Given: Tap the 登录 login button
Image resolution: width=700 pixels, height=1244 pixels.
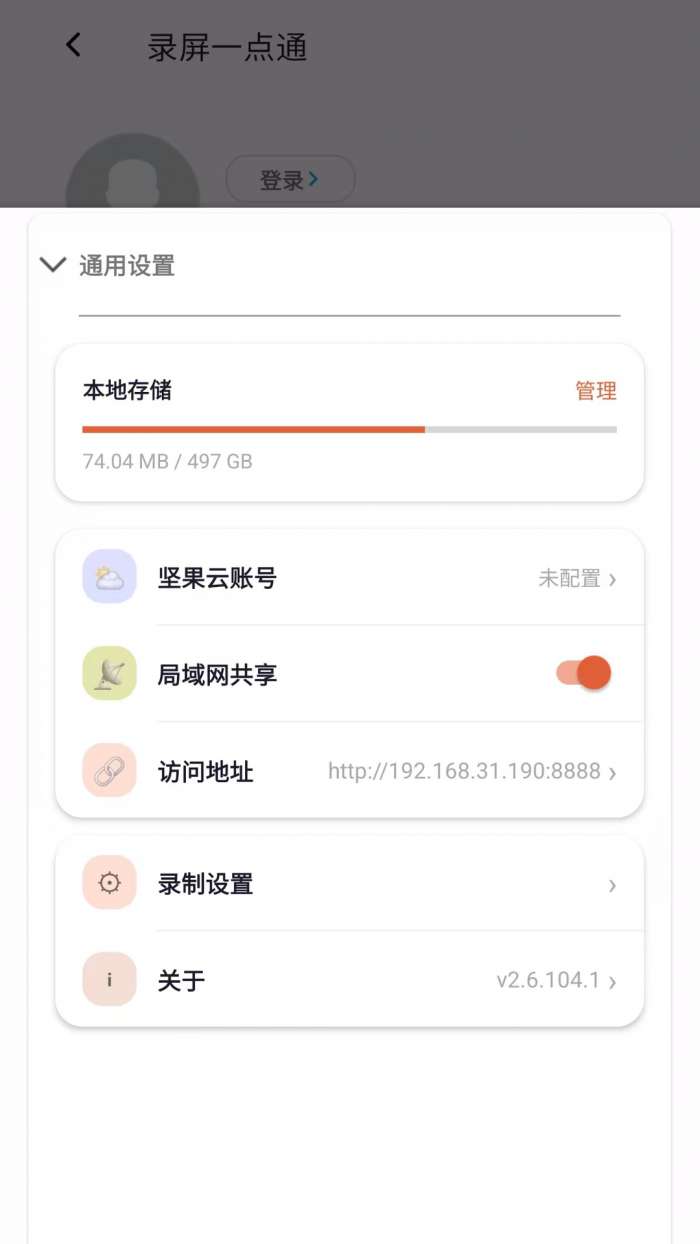Looking at the screenshot, I should point(290,180).
